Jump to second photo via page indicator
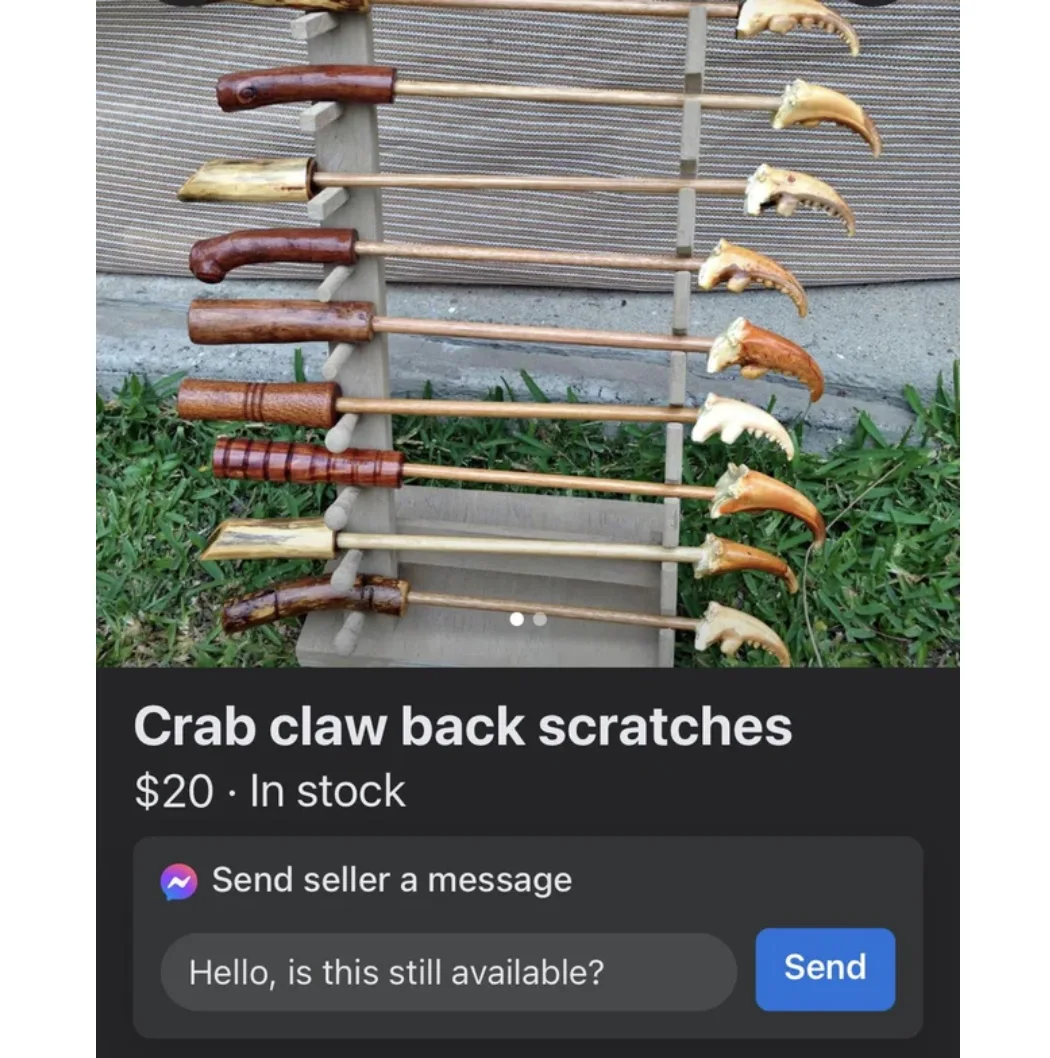Image resolution: width=1050 pixels, height=1058 pixels. click(x=540, y=619)
